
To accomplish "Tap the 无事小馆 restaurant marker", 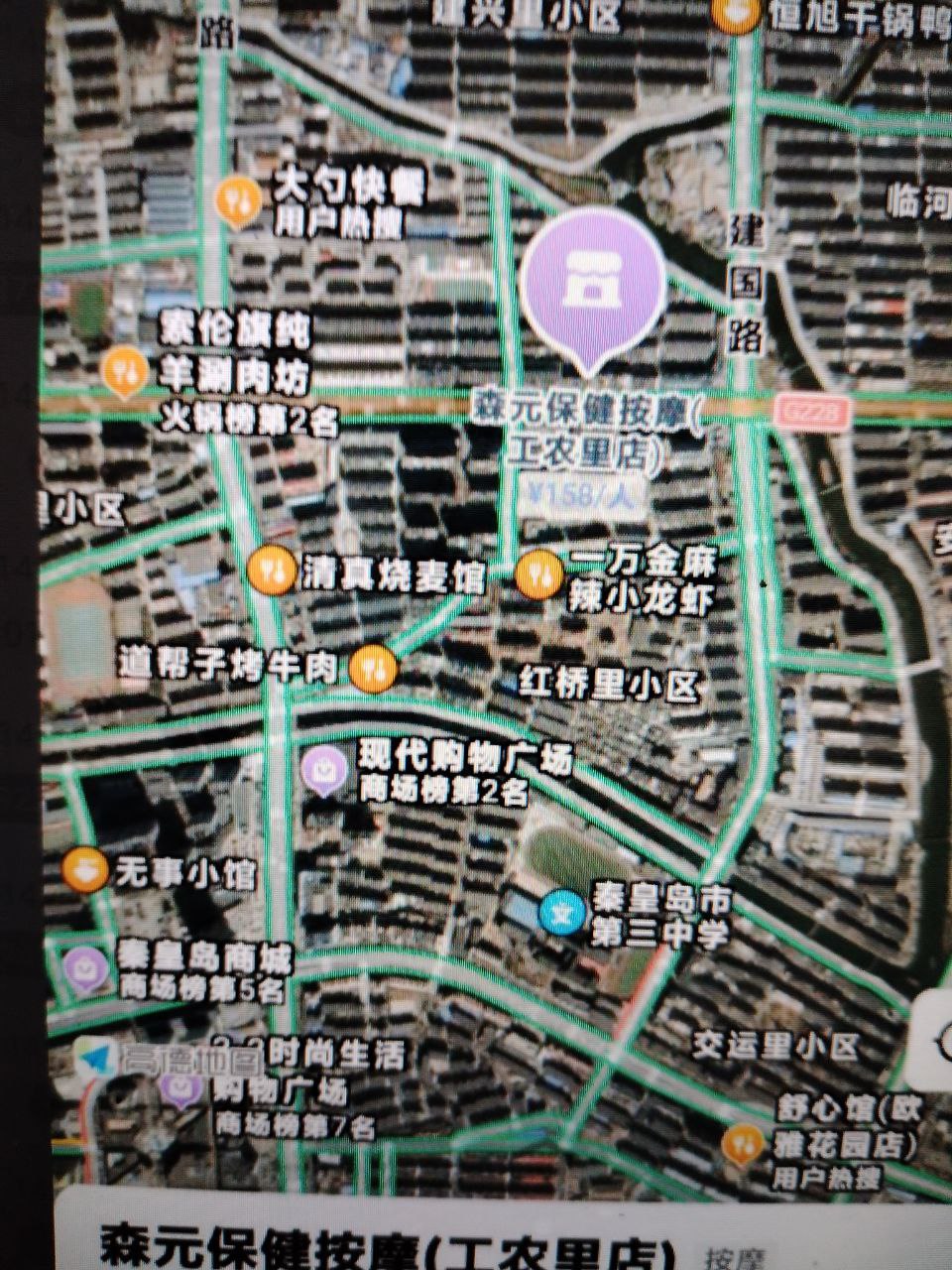I will pos(87,870).
